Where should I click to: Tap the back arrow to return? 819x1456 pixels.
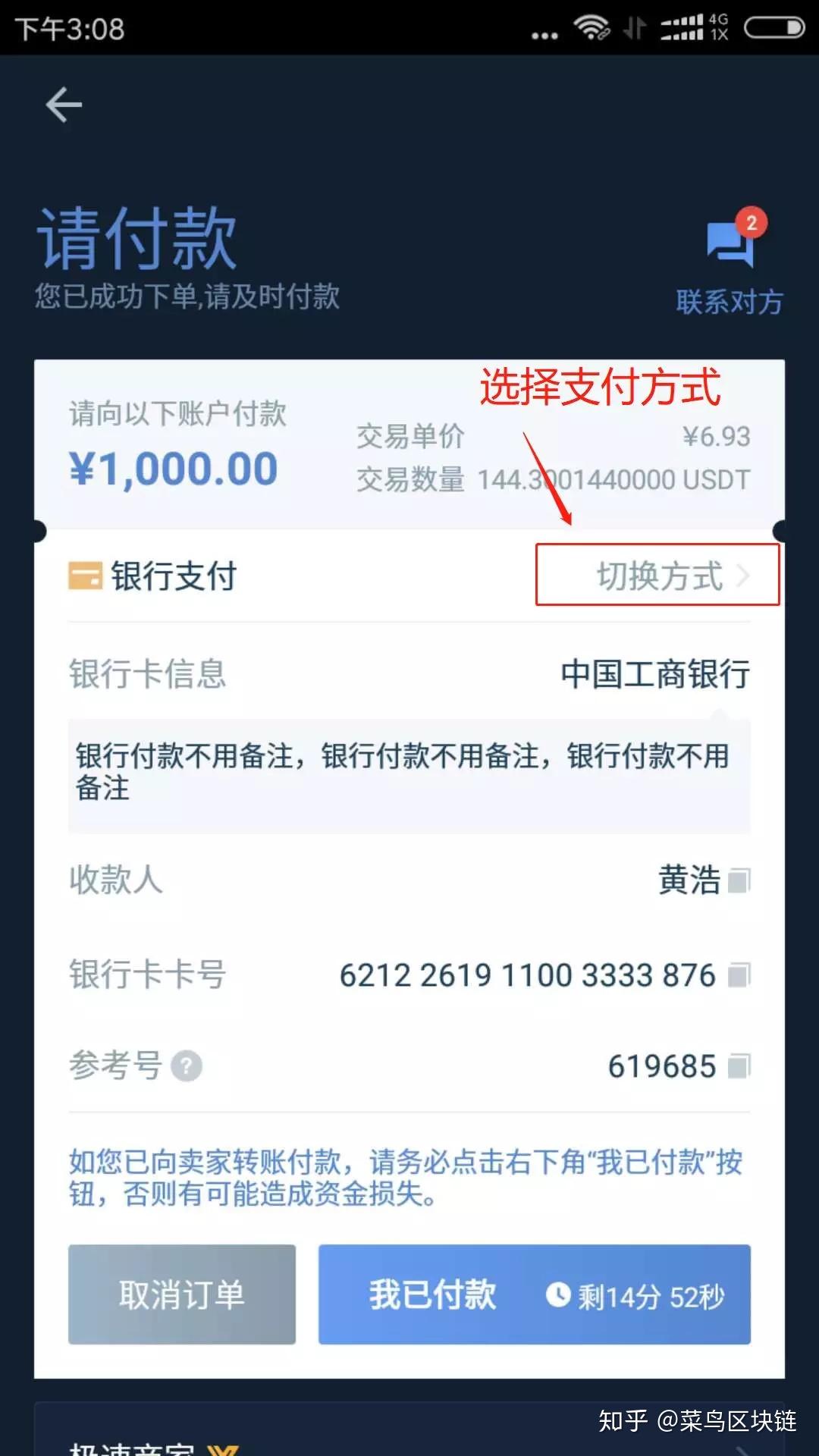(64, 104)
